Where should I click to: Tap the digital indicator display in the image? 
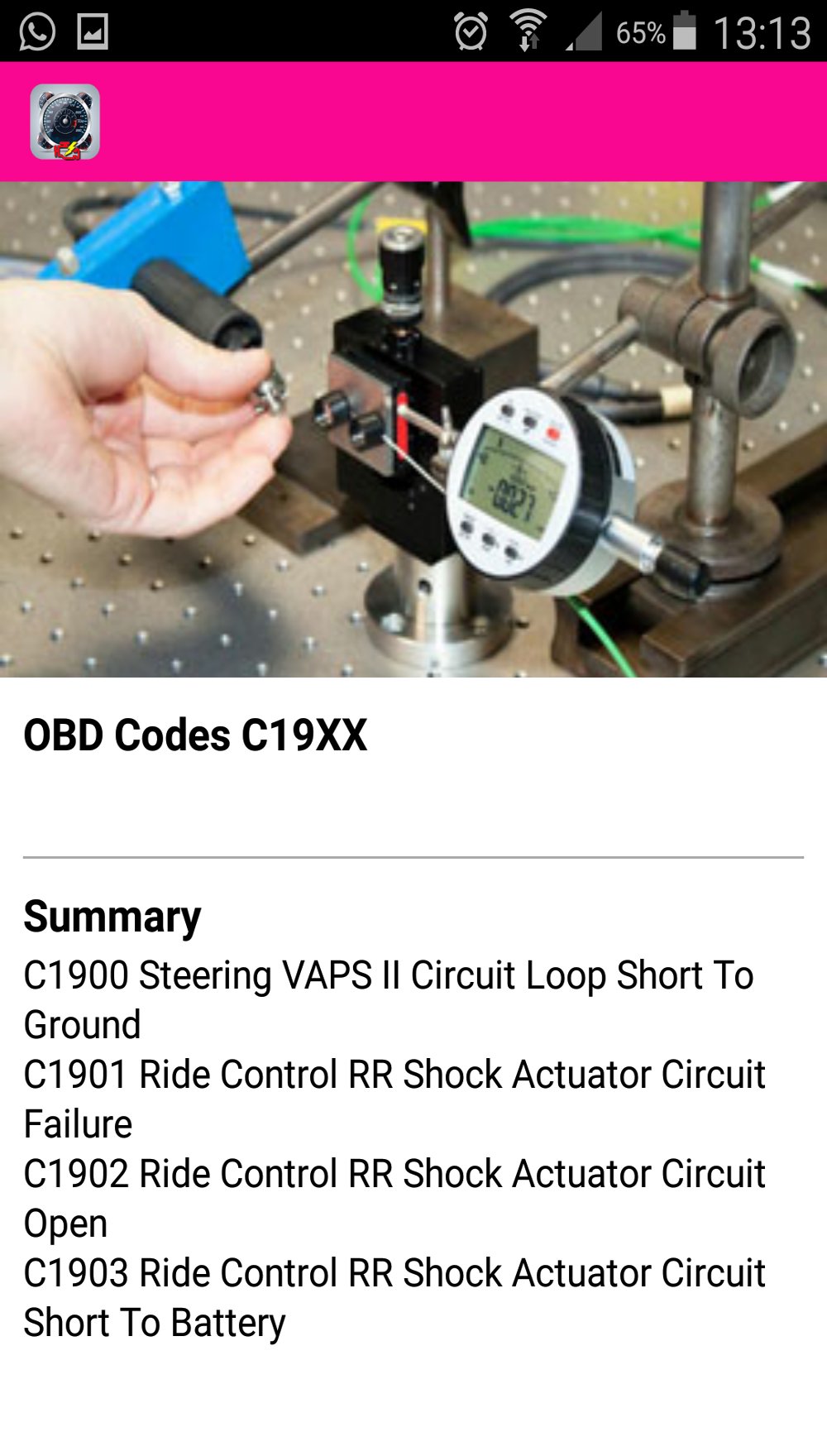tap(511, 480)
